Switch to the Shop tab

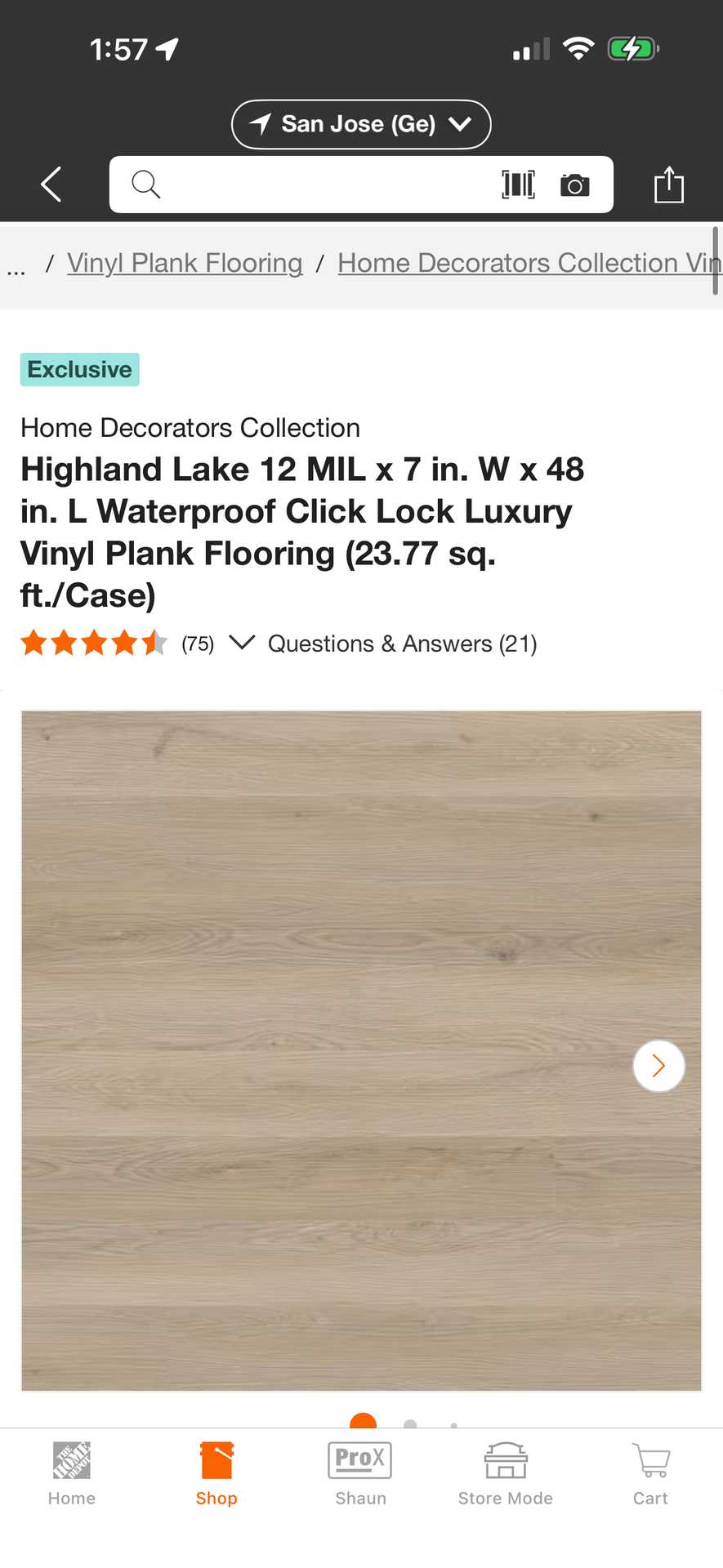pos(216,1474)
